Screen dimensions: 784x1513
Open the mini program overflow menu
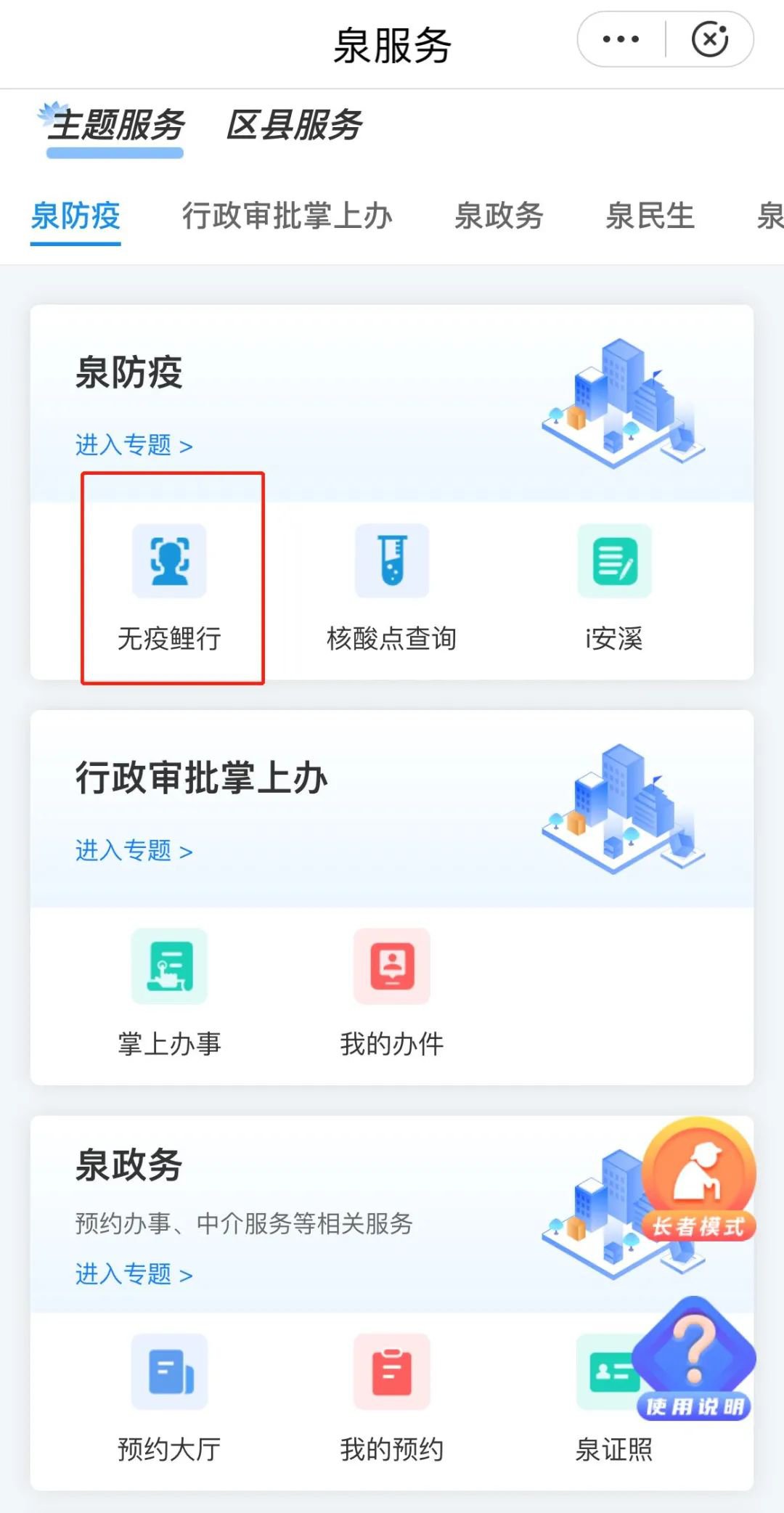click(621, 39)
